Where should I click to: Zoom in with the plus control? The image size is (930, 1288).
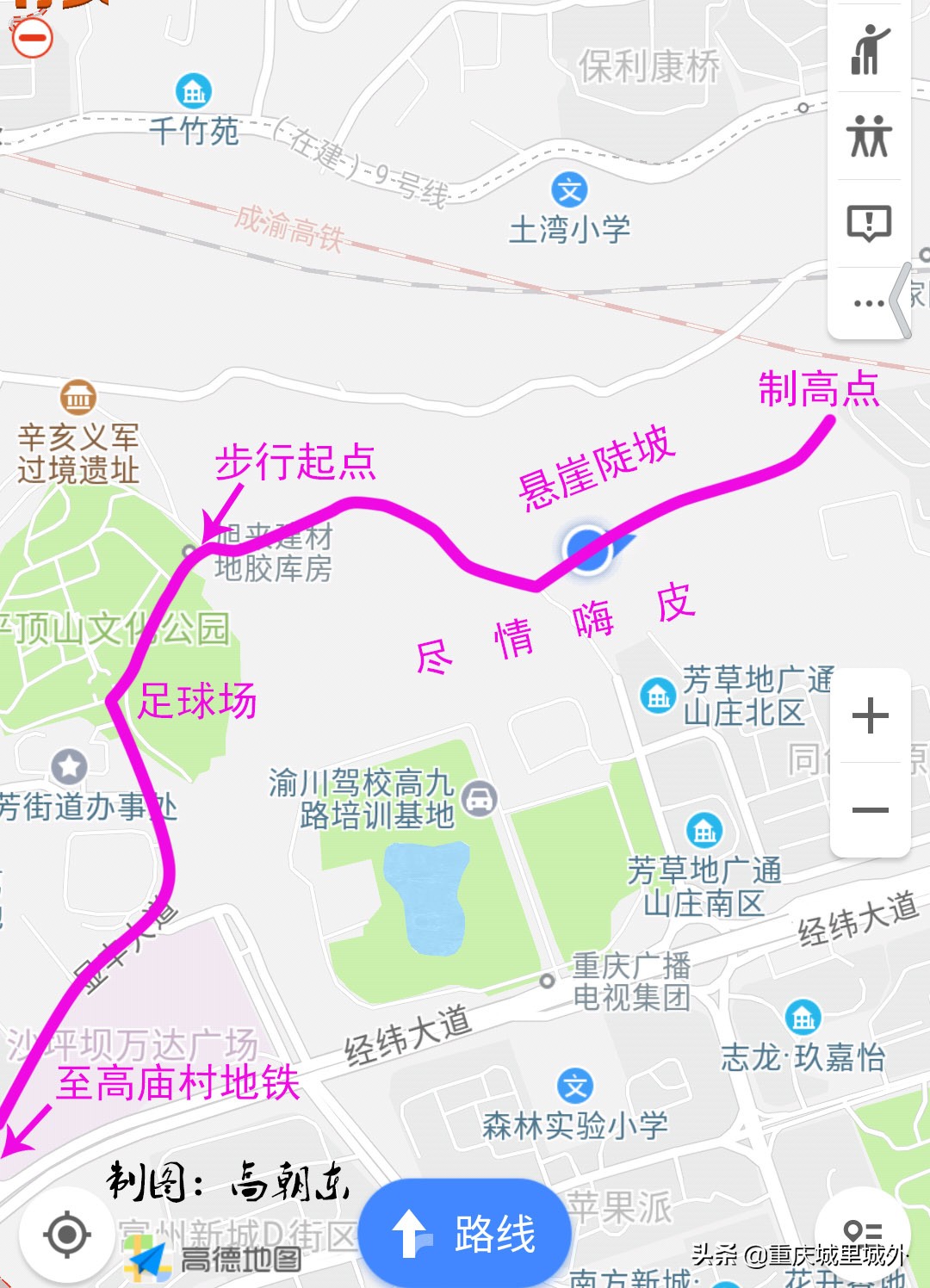[x=871, y=716]
